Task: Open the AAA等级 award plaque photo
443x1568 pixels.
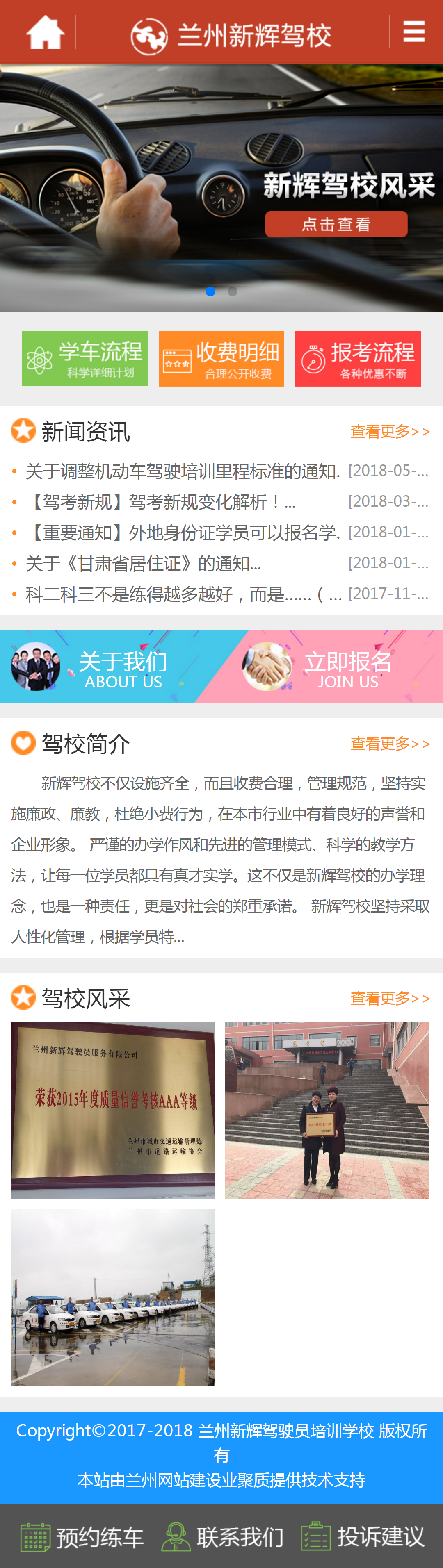Action: tap(113, 1110)
